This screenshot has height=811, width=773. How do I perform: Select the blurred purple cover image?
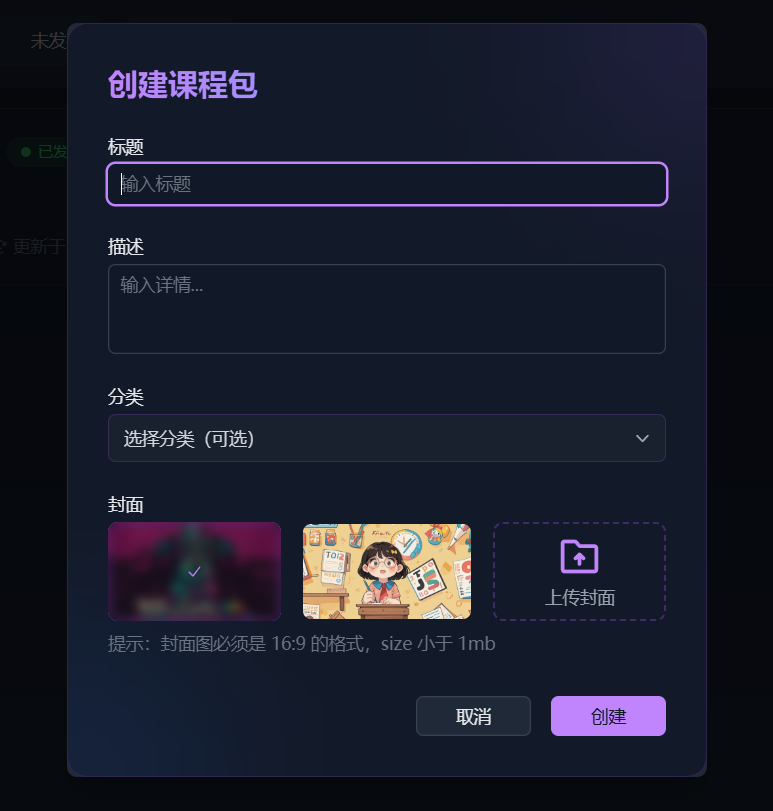(194, 571)
